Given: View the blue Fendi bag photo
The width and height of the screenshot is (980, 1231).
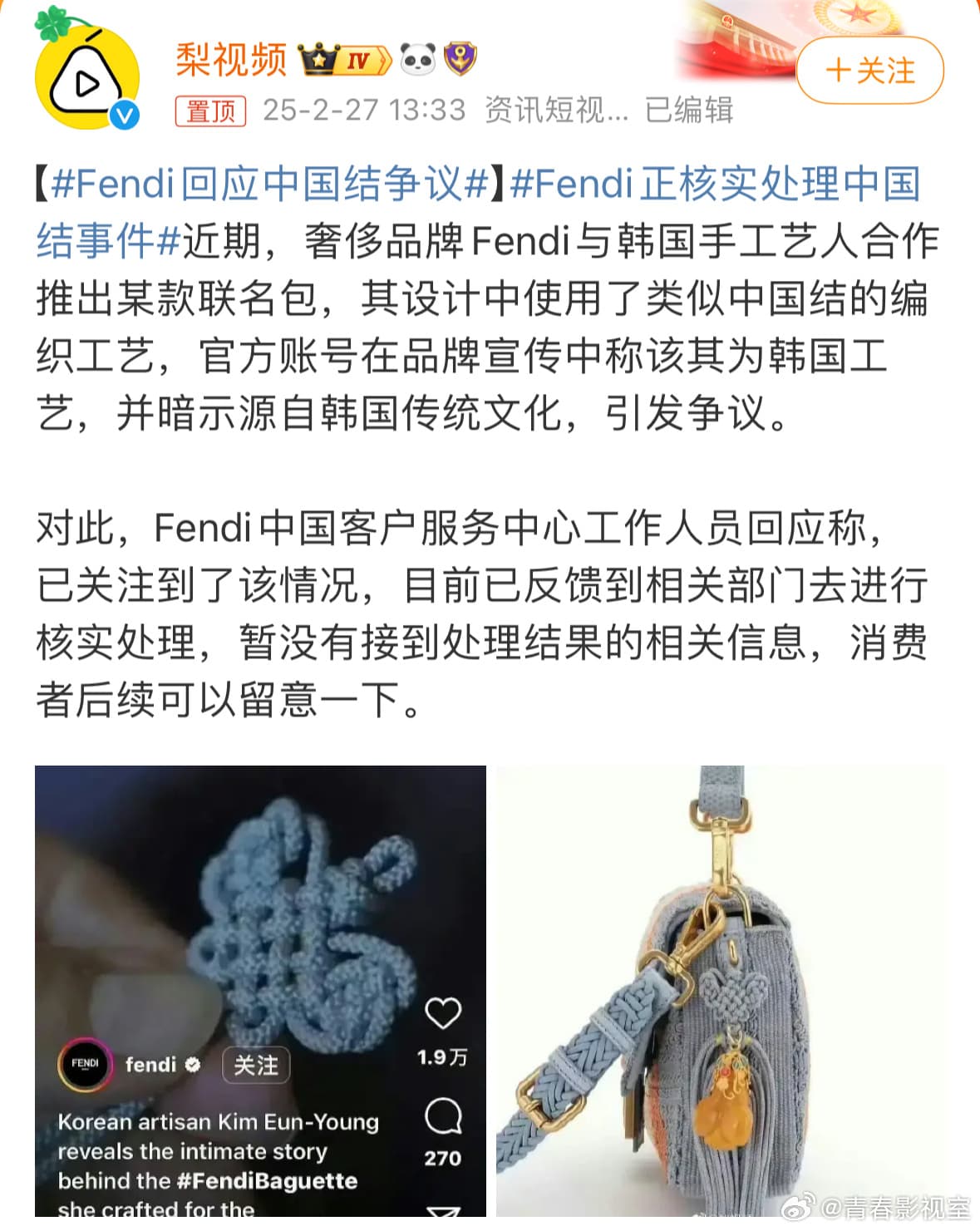Looking at the screenshot, I should (720, 989).
